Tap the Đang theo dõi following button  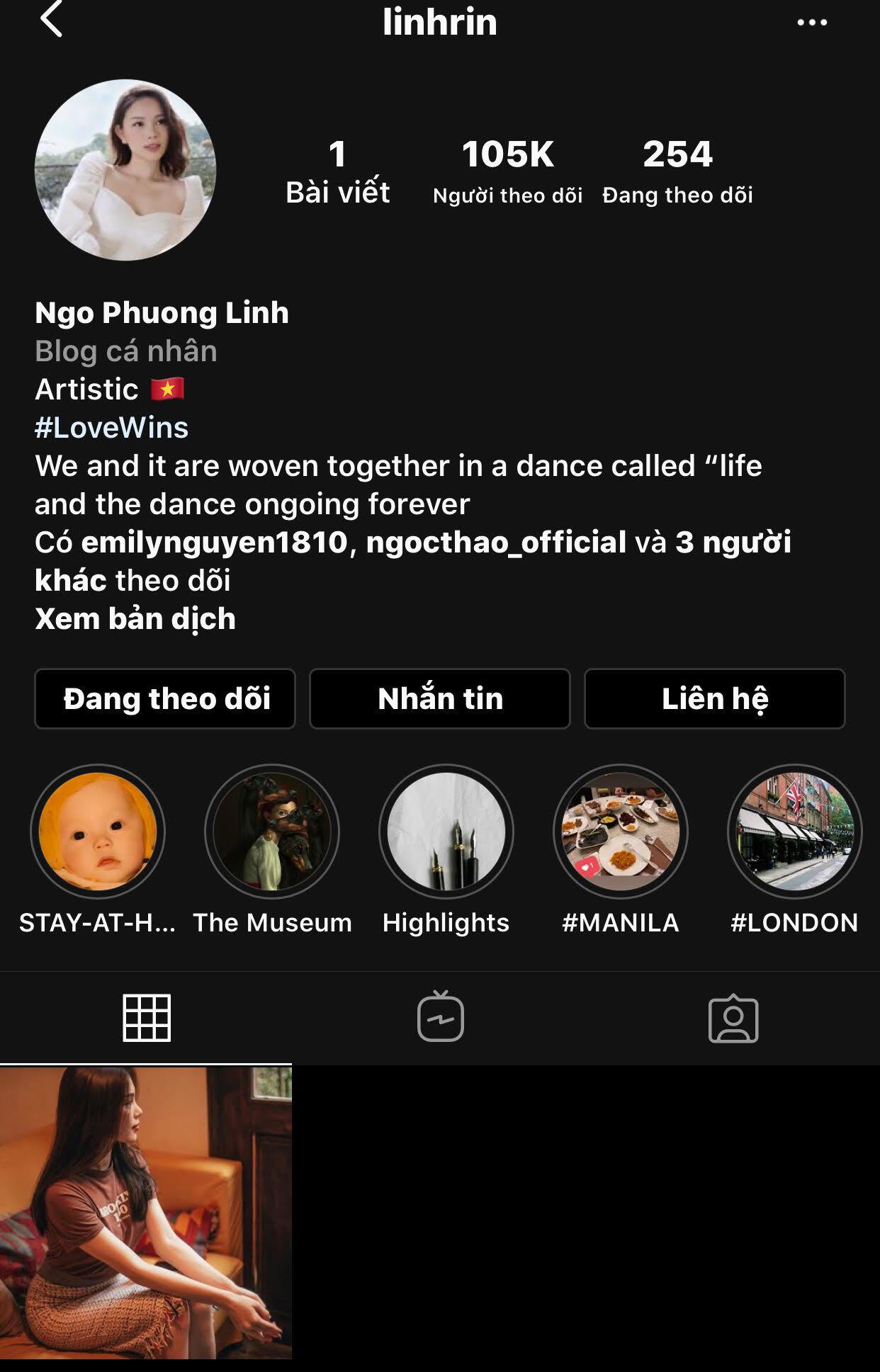(165, 699)
